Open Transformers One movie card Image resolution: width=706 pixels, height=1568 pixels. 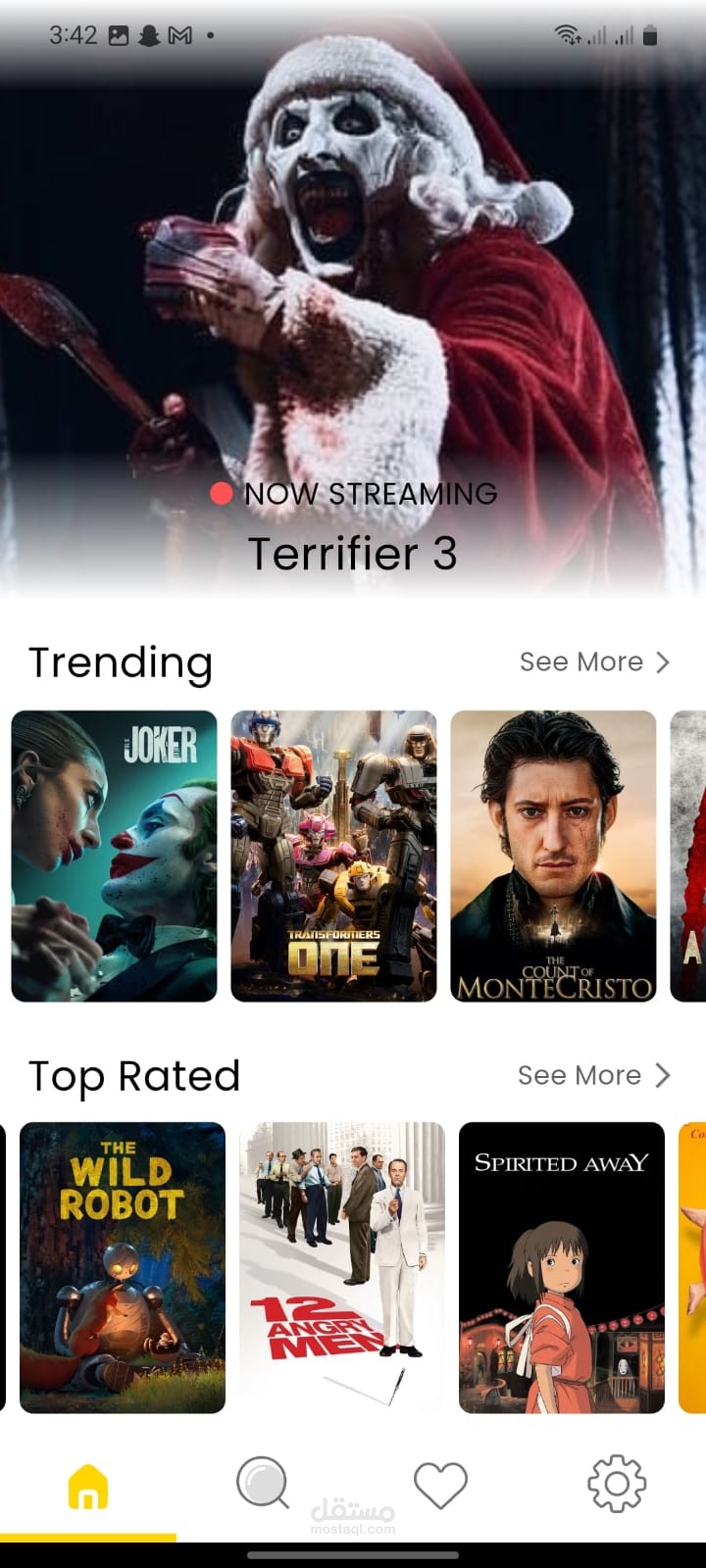(x=333, y=856)
